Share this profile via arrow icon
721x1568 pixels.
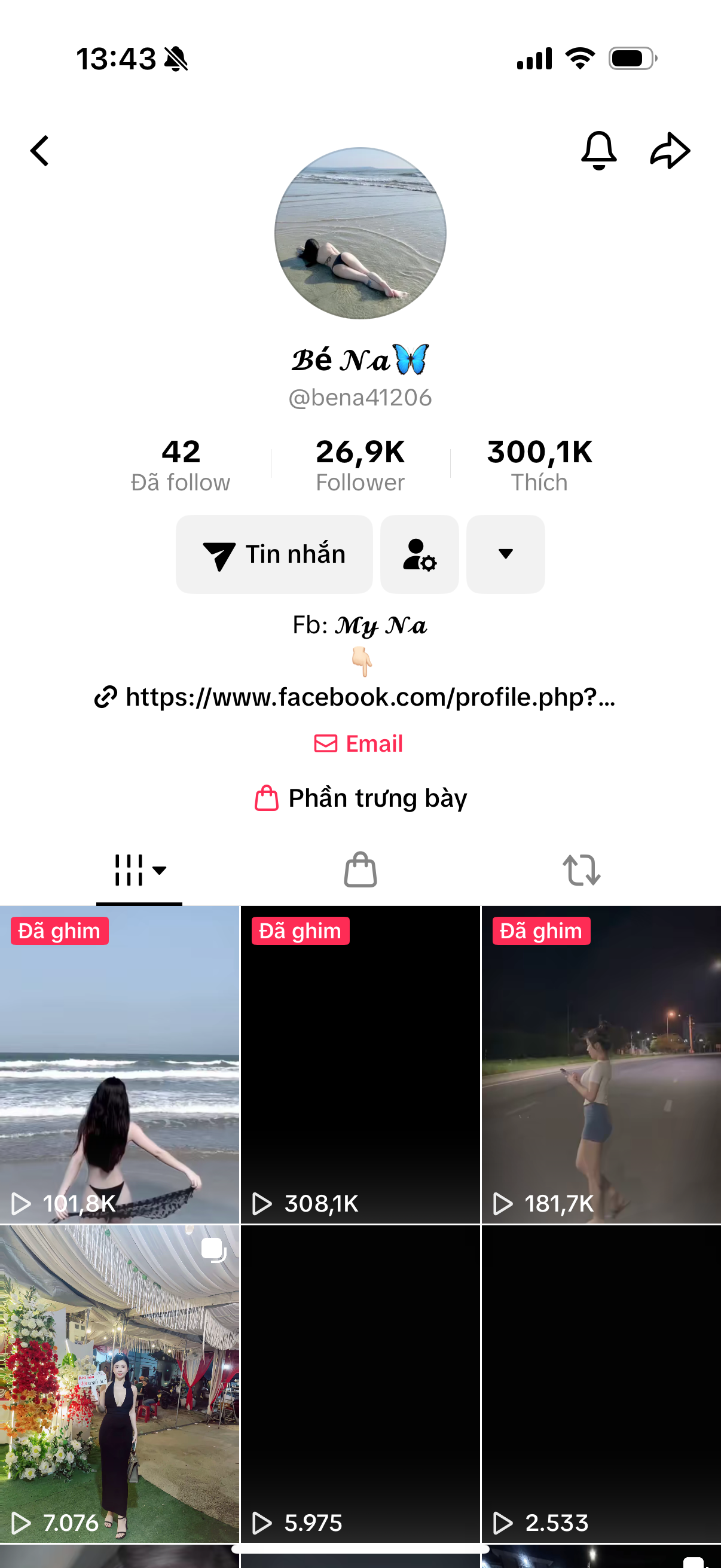pyautogui.click(x=670, y=150)
